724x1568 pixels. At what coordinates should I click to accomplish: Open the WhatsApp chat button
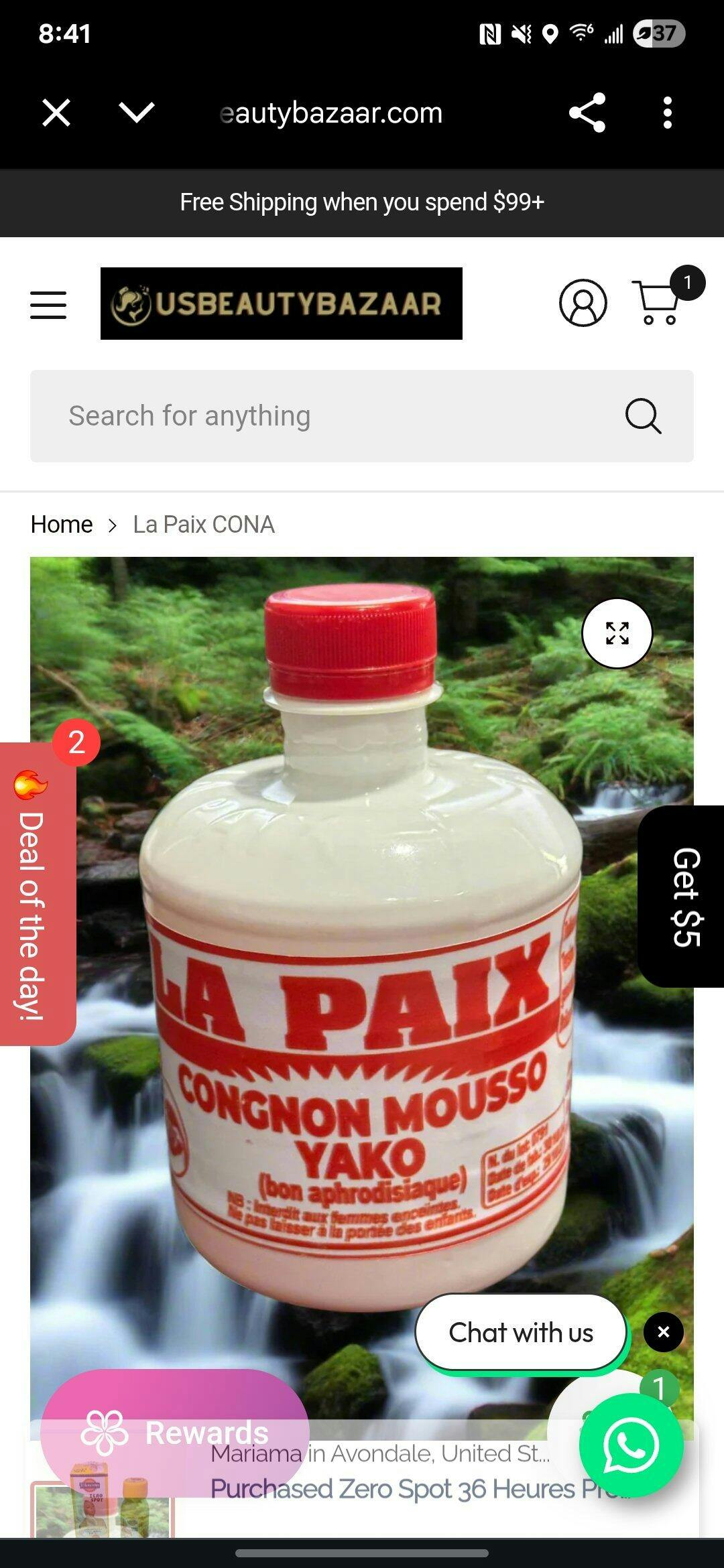point(630,1445)
